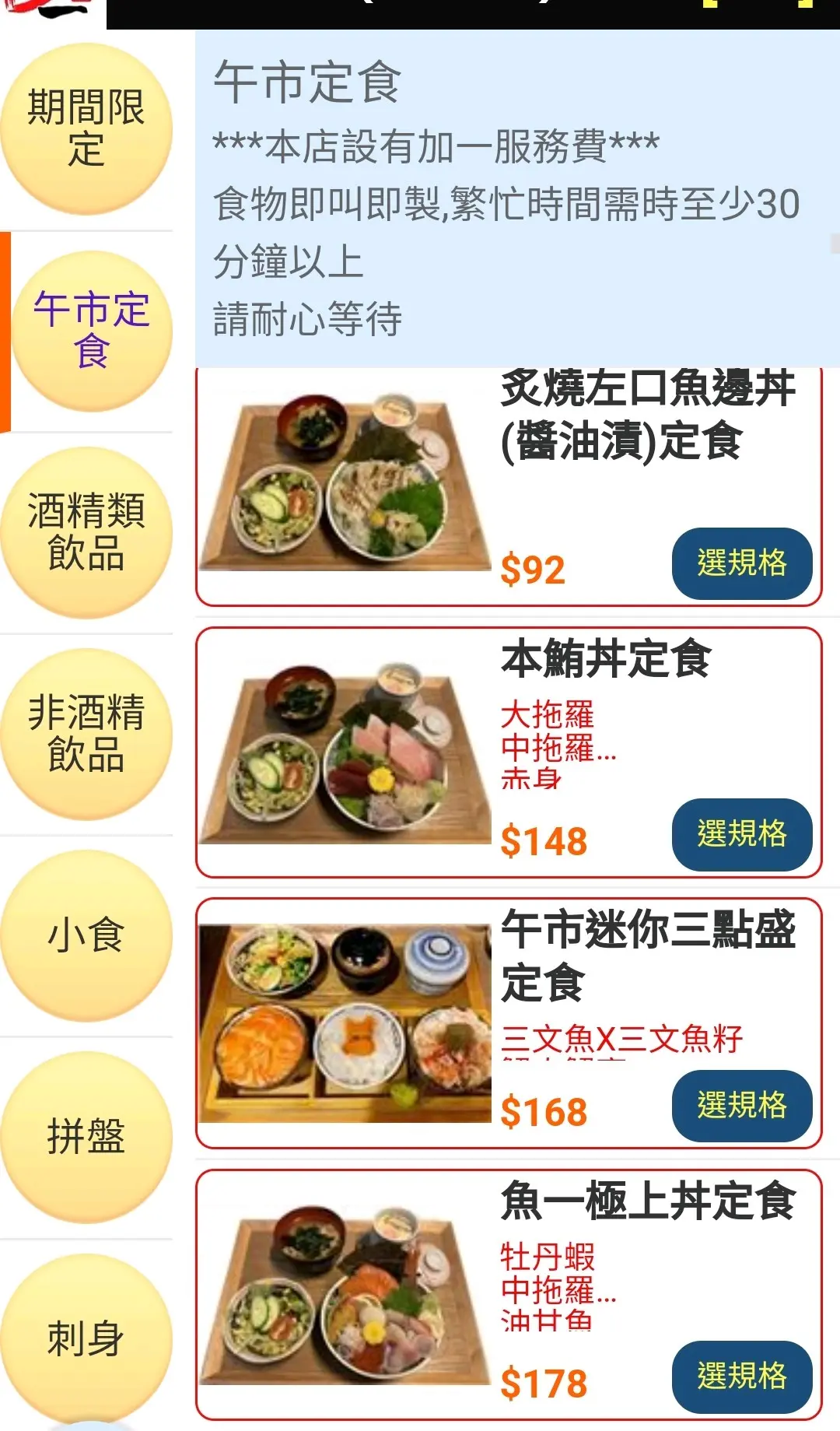This screenshot has height=1431, width=840.
Task: Choose options for 本鮪丼定食
Action: [741, 834]
